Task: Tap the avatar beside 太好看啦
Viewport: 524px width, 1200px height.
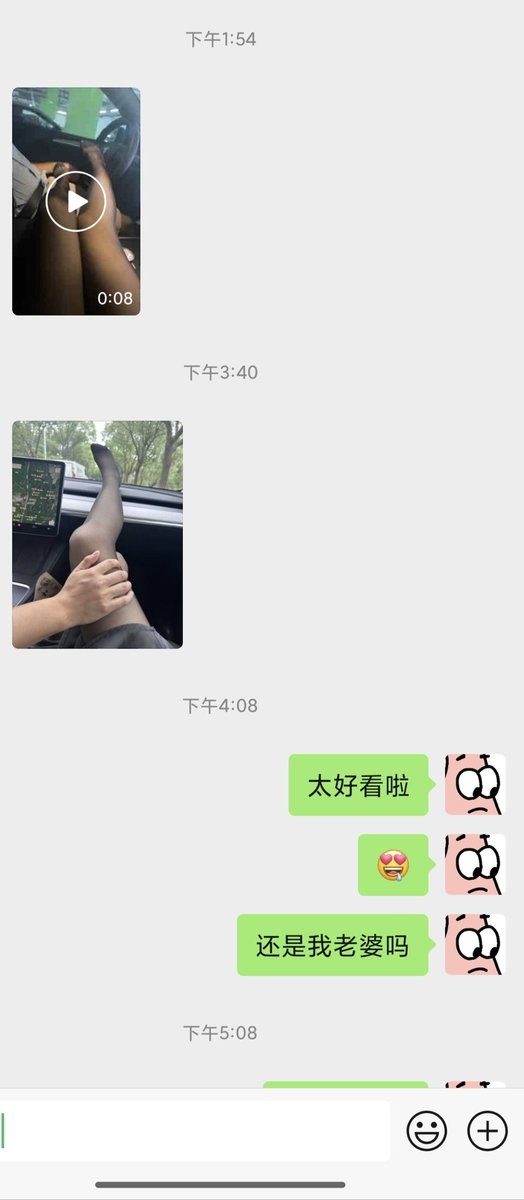Action: 475,785
